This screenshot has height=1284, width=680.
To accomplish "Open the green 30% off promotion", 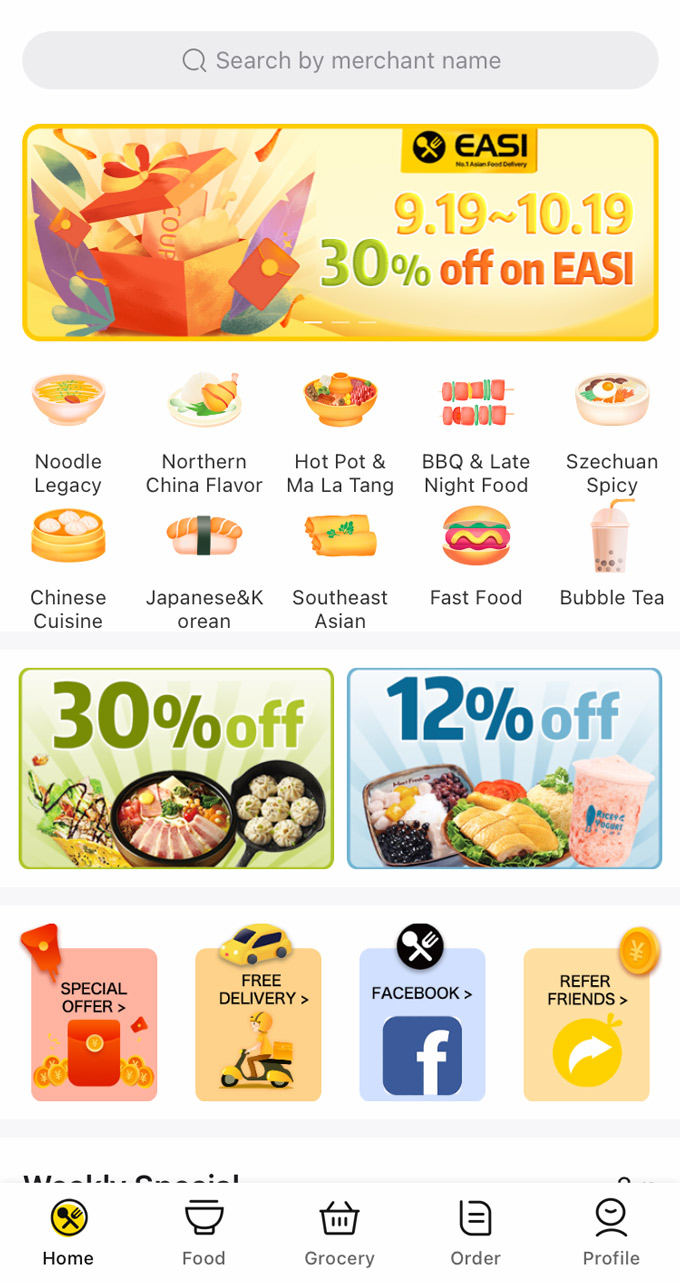I will (x=176, y=768).
